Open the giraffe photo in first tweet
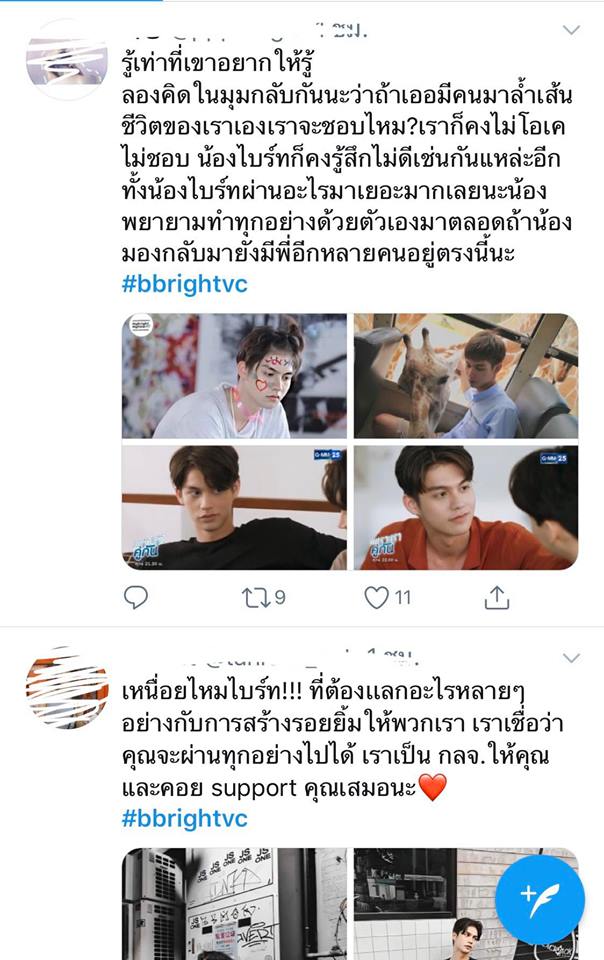The width and height of the screenshot is (604, 960). (465, 376)
